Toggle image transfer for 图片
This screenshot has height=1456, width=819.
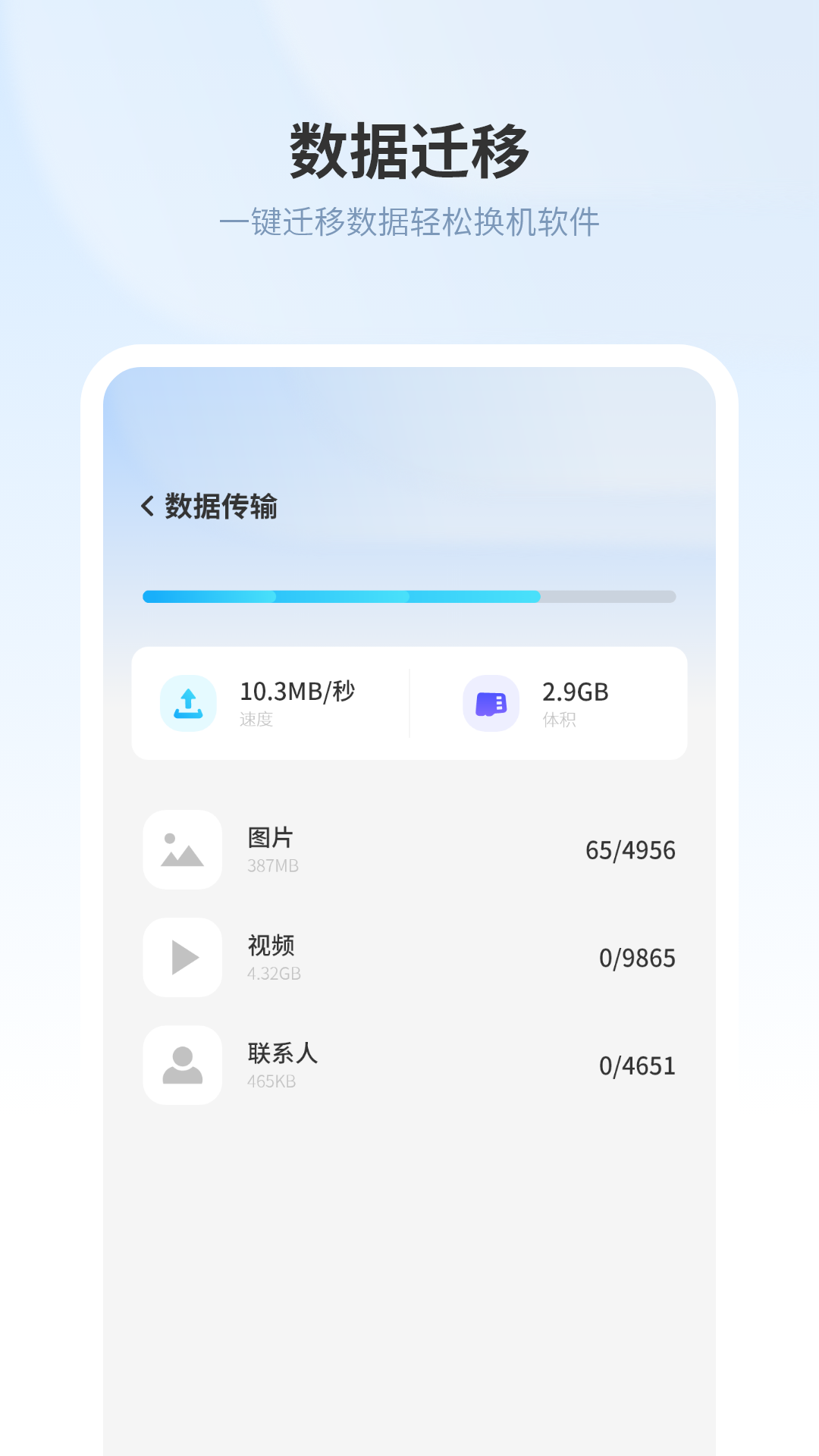[409, 850]
